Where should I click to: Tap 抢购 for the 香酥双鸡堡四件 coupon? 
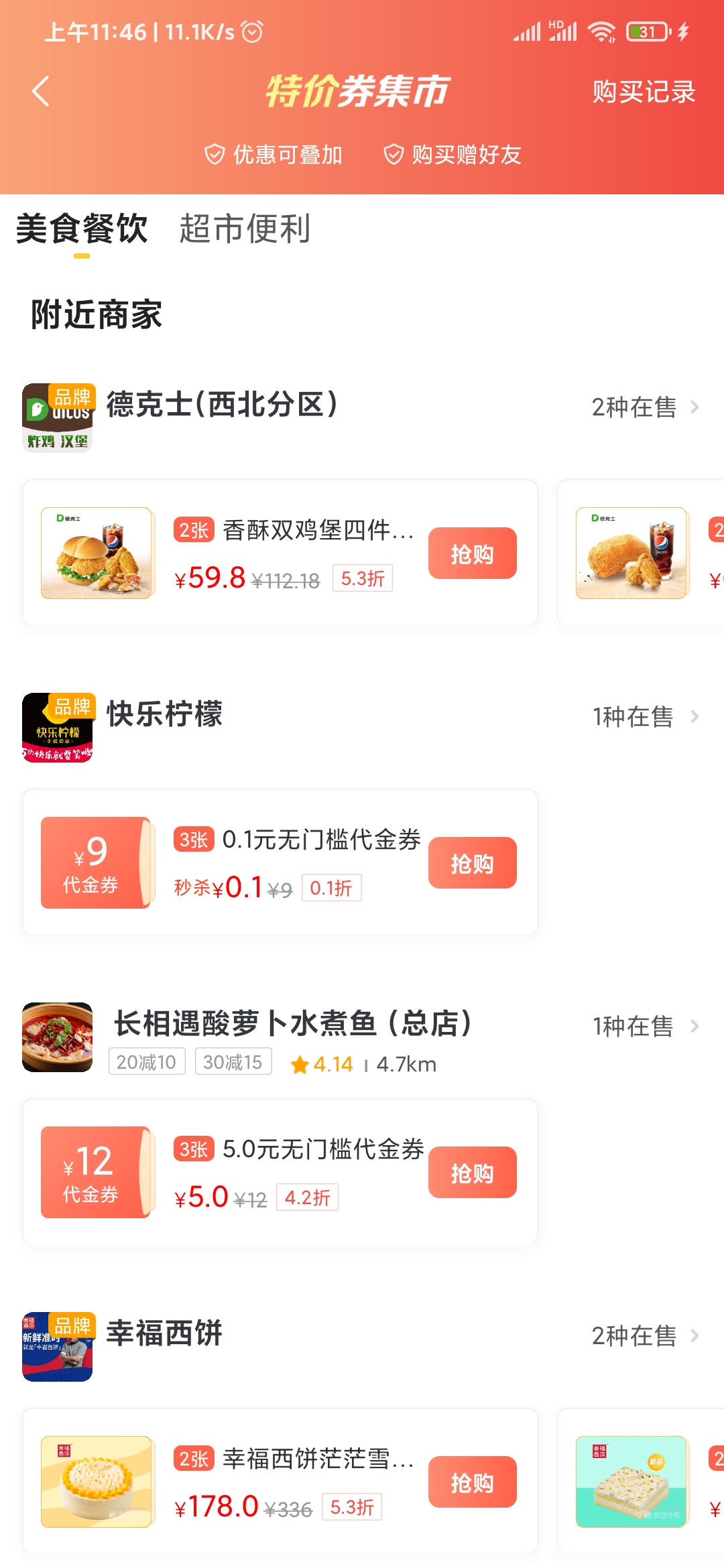[472, 553]
